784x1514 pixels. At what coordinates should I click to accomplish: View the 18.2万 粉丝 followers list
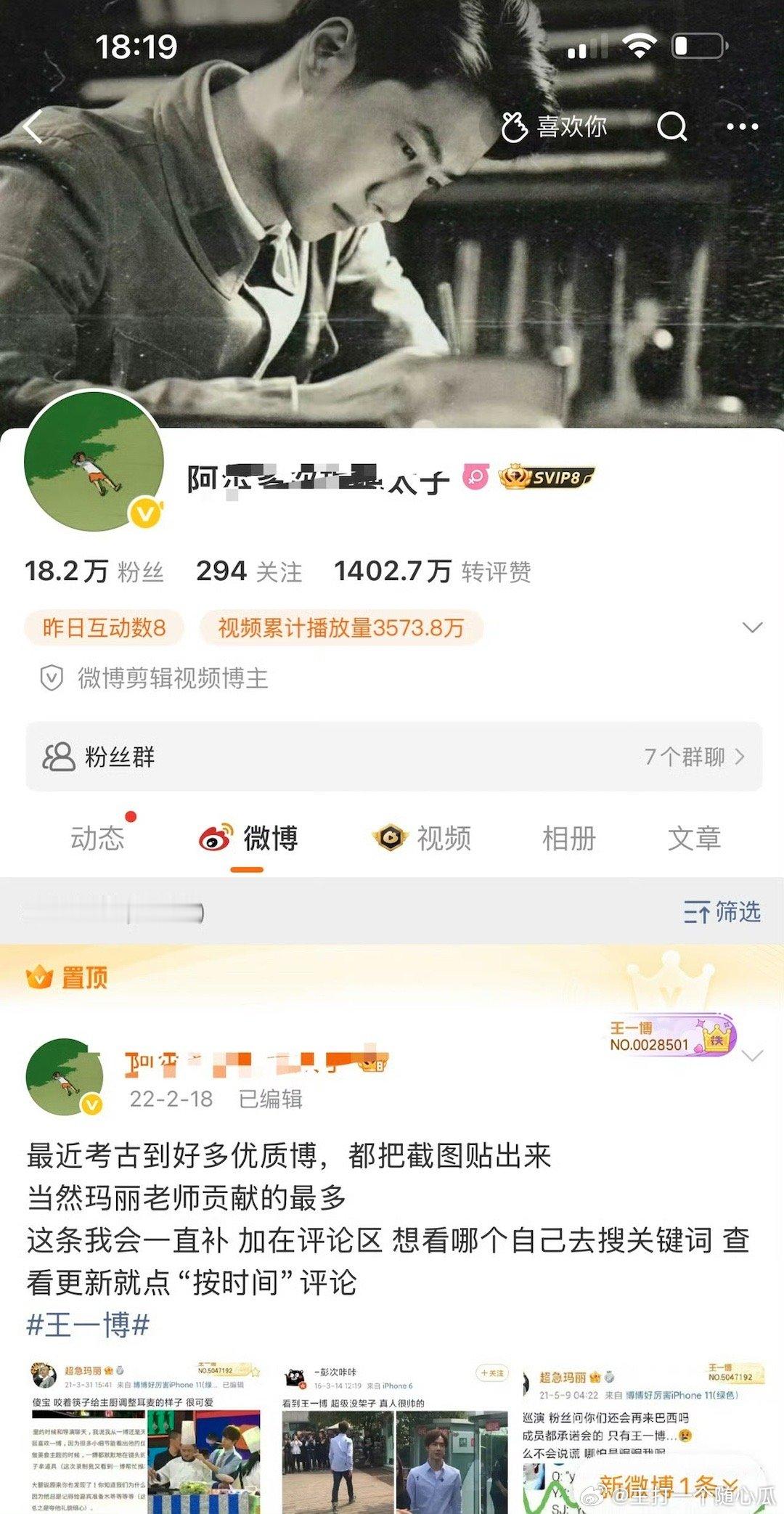pyautogui.click(x=94, y=571)
